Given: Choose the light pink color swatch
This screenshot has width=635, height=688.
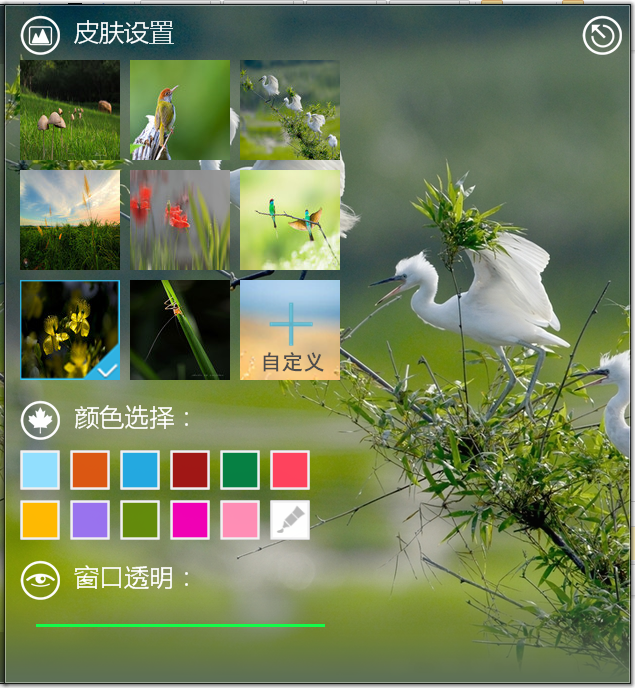Looking at the screenshot, I should click(x=240, y=520).
